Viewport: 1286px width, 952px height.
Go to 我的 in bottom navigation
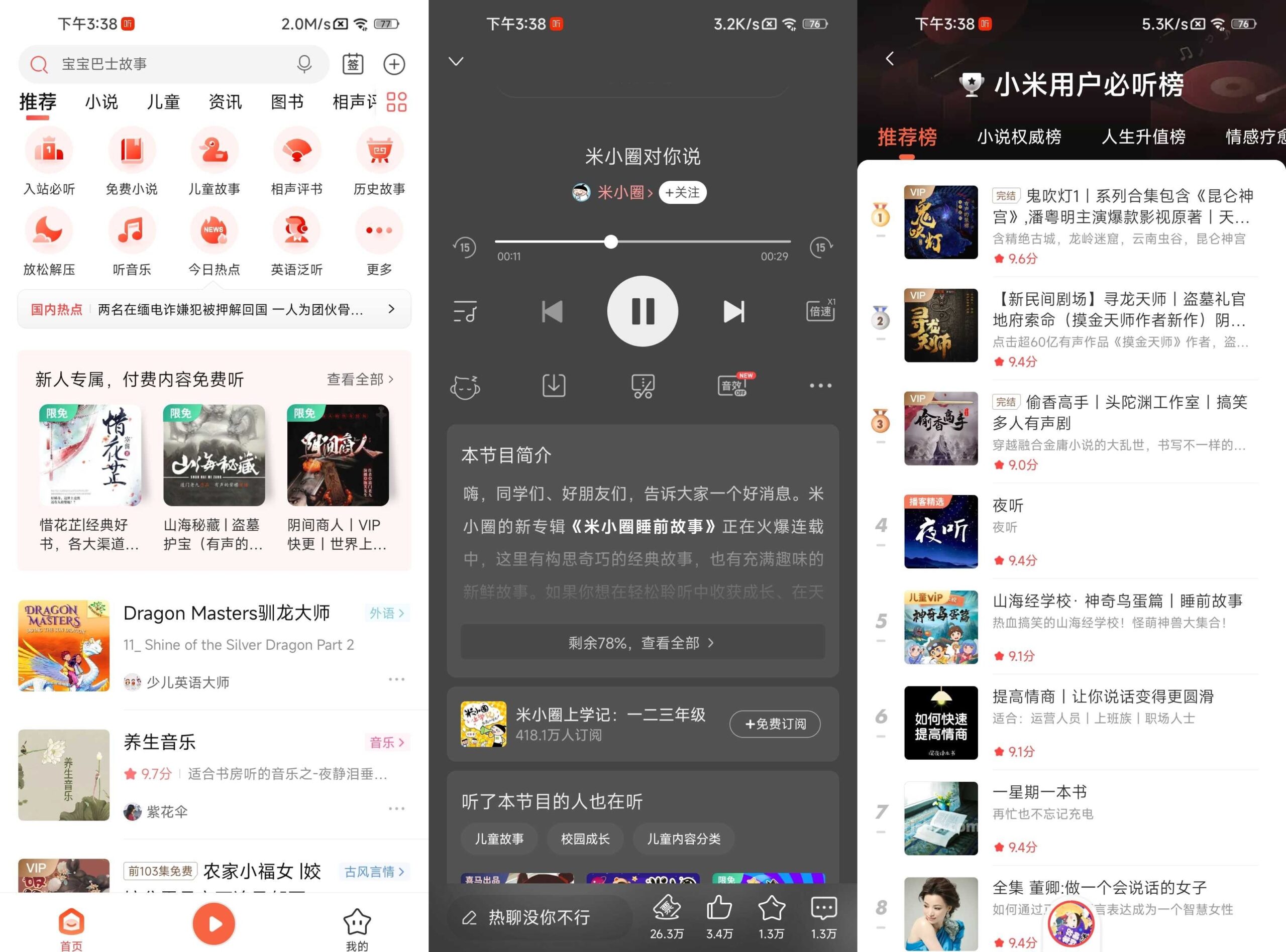(357, 928)
